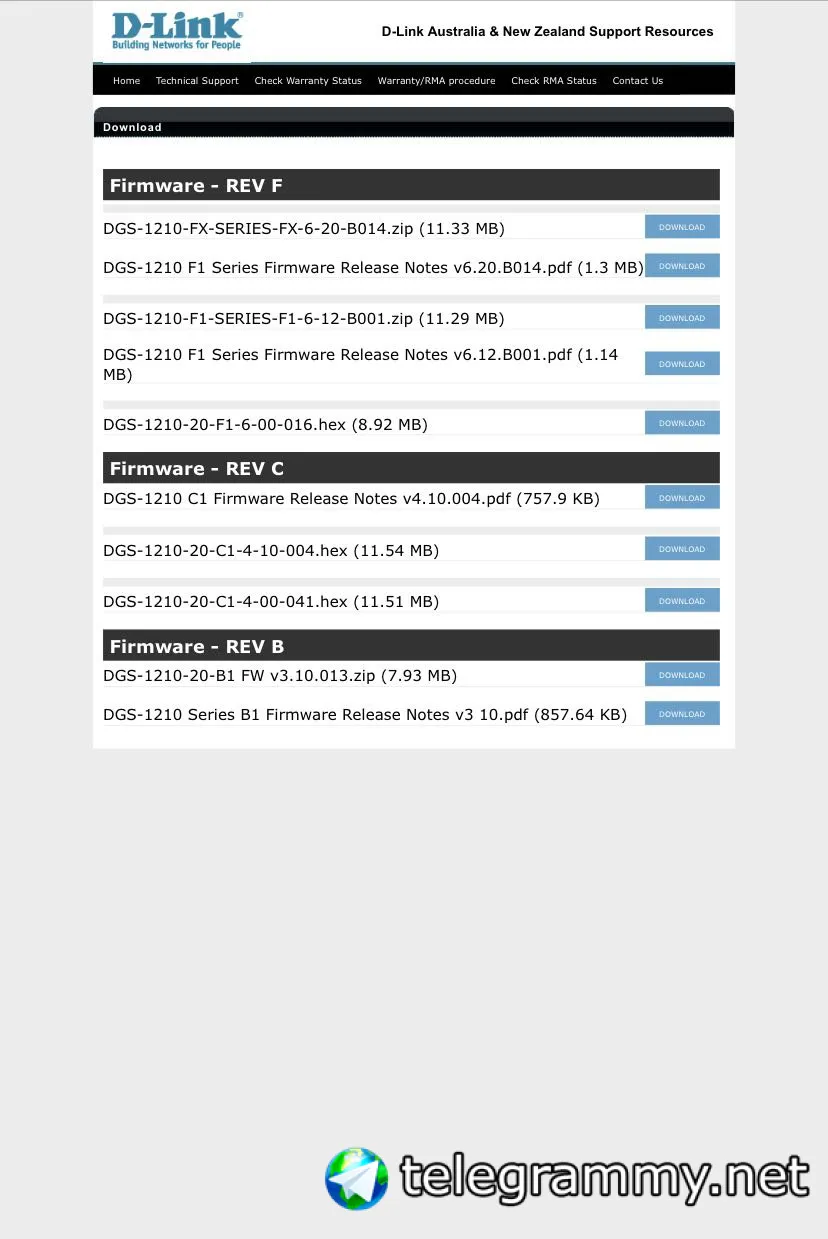Download DGS-1210-20-C1-4-10-004.hex firmware
This screenshot has height=1239, width=828.
[682, 549]
